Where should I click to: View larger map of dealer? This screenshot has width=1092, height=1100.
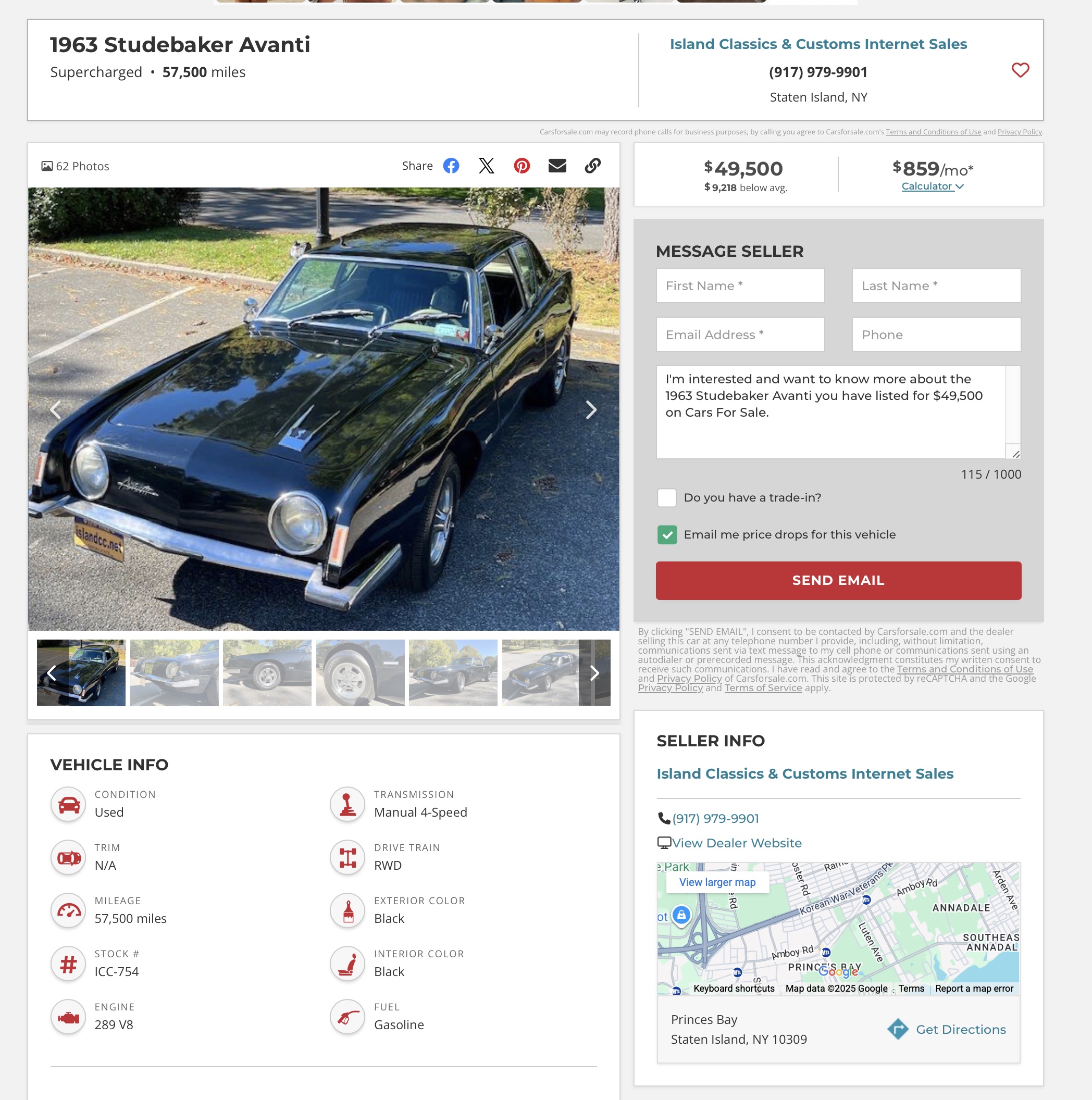tap(717, 882)
